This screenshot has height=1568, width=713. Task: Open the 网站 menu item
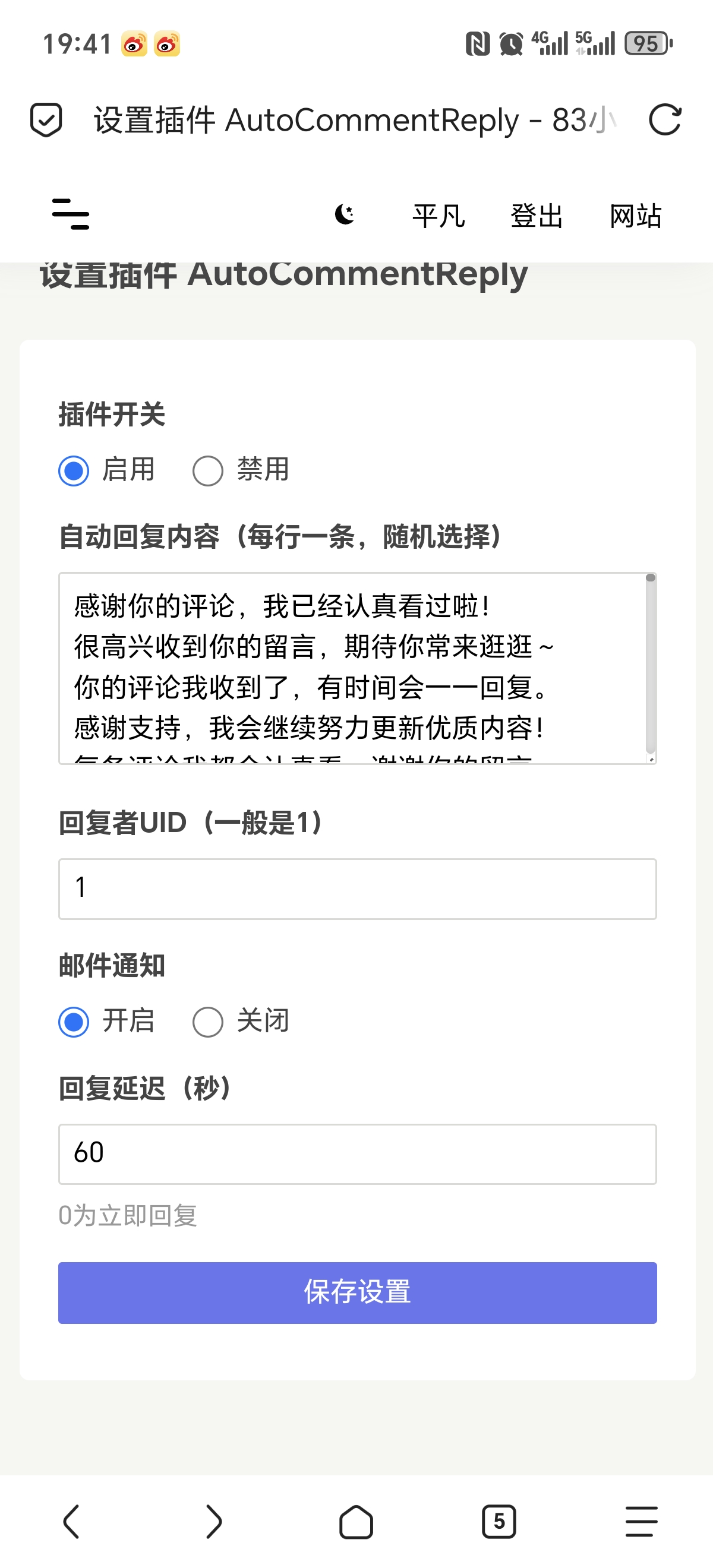tap(635, 217)
